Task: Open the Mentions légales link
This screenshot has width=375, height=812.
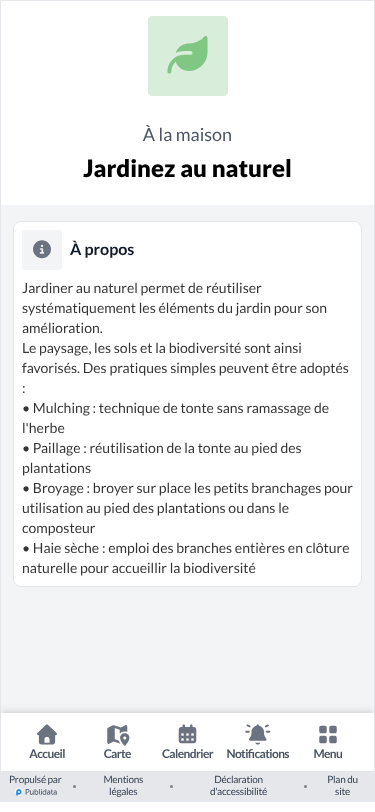Action: (123, 786)
